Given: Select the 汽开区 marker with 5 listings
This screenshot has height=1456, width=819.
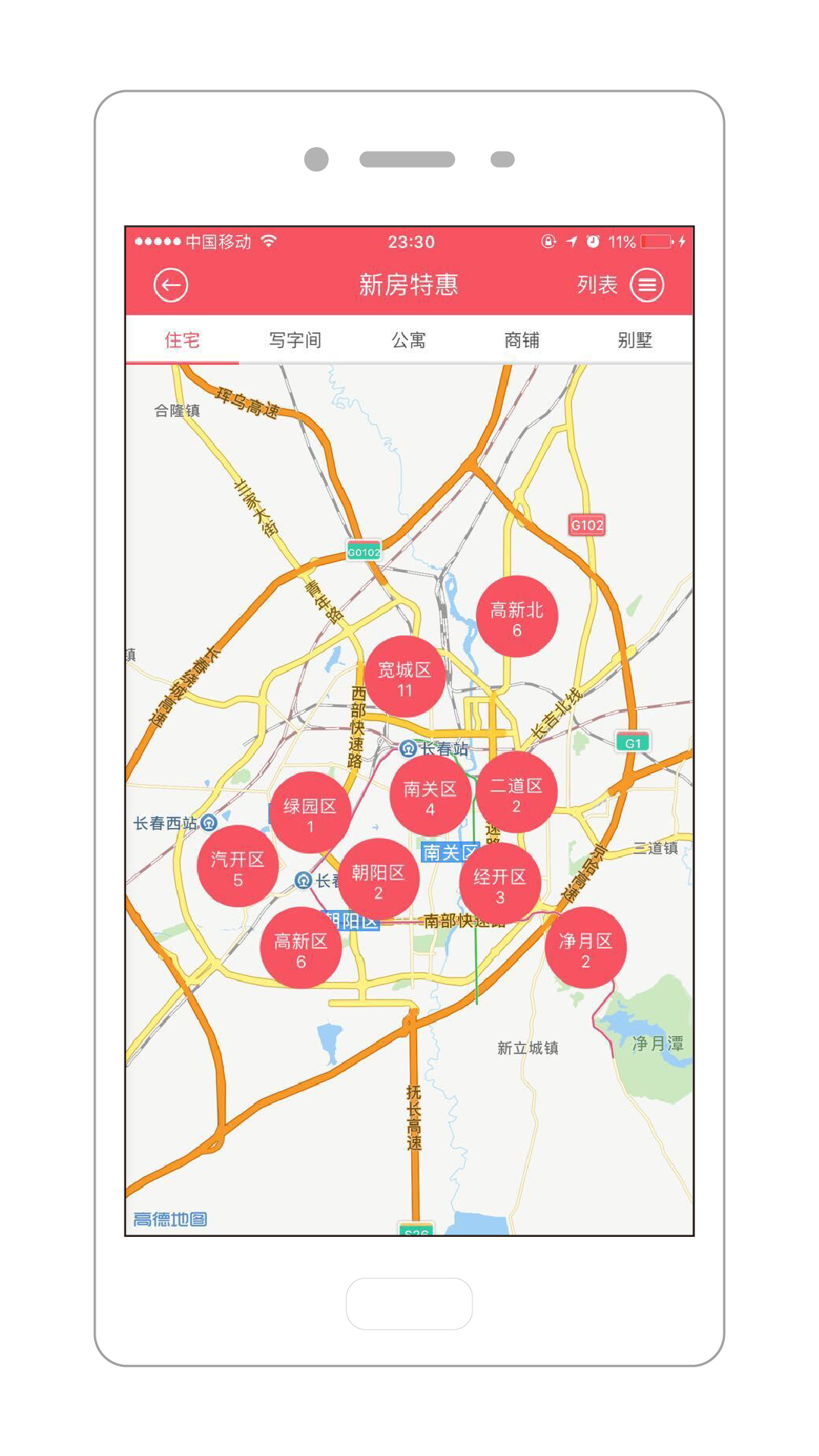Looking at the screenshot, I should (237, 867).
